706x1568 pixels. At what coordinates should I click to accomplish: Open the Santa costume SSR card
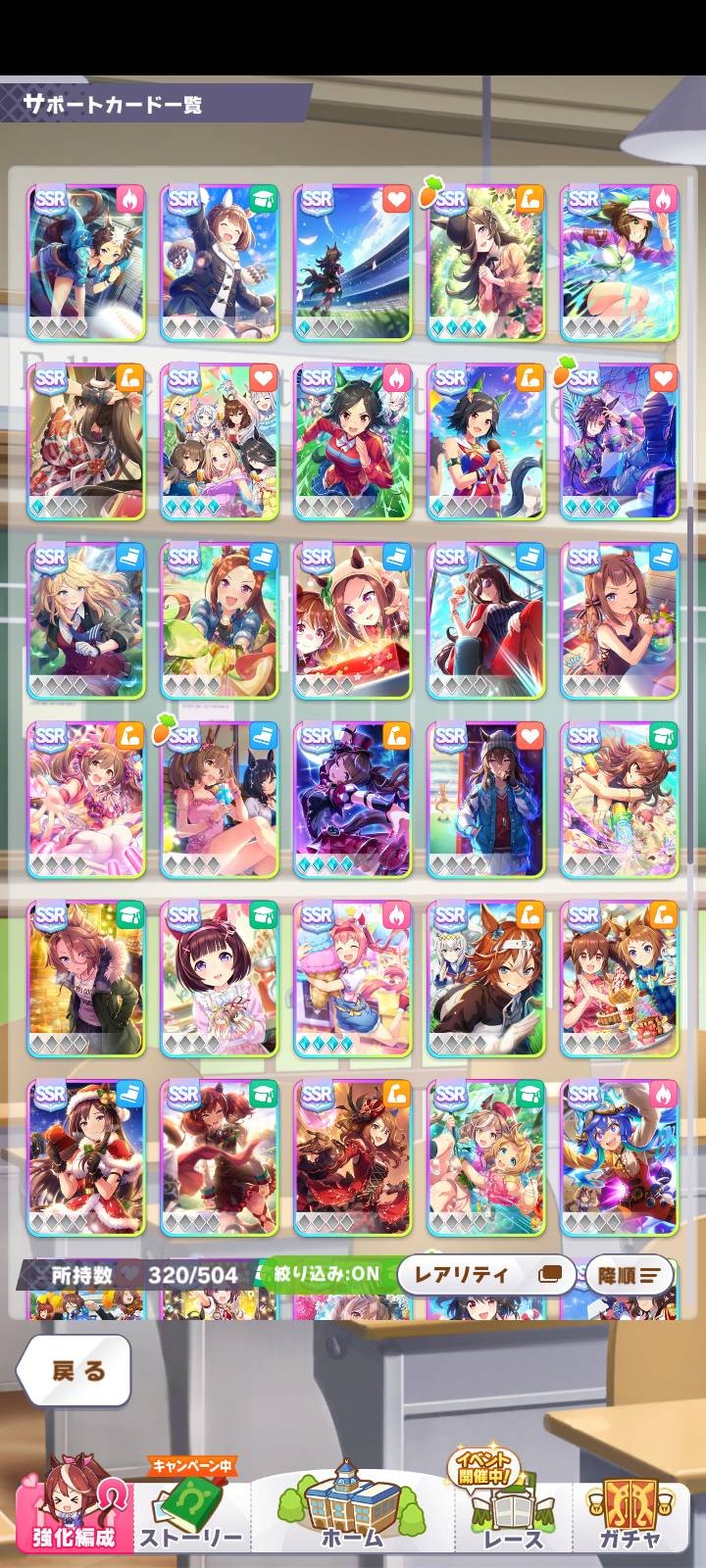point(86,1157)
